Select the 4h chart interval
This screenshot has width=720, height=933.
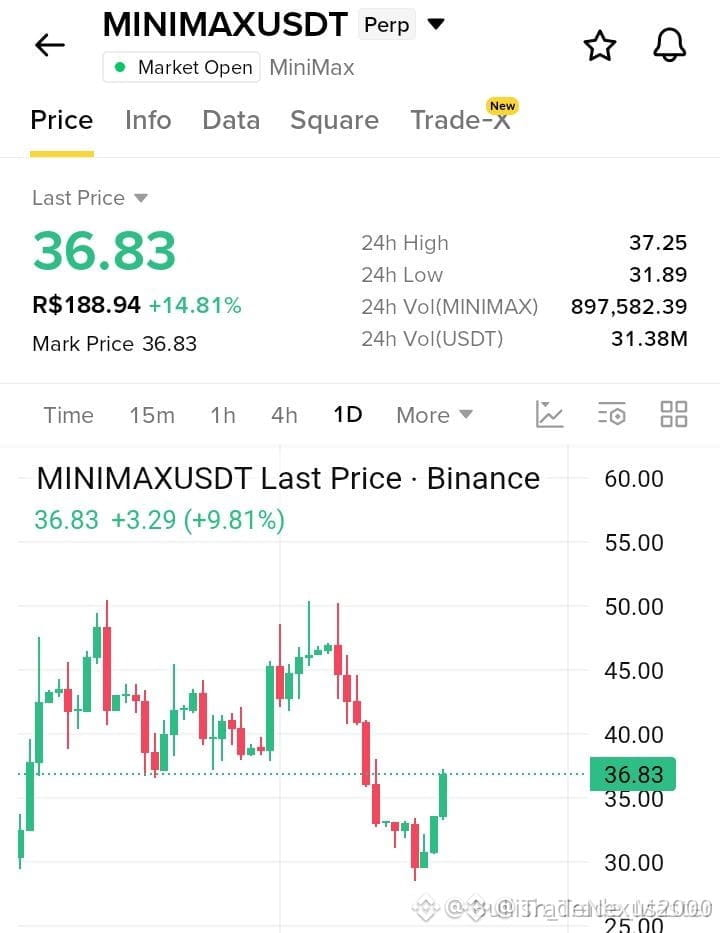284,415
